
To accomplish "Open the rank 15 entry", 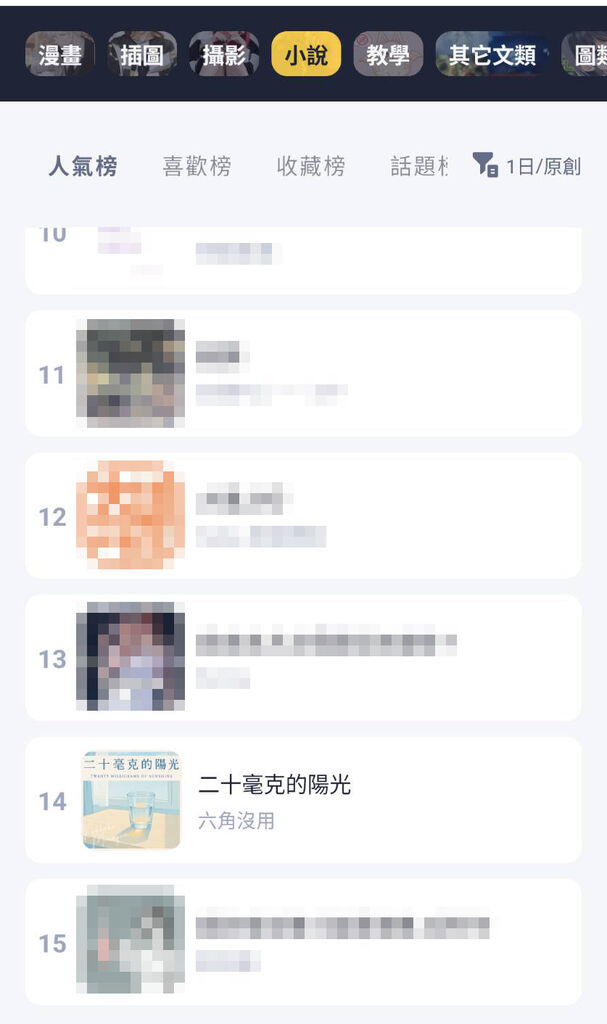I will click(302, 942).
